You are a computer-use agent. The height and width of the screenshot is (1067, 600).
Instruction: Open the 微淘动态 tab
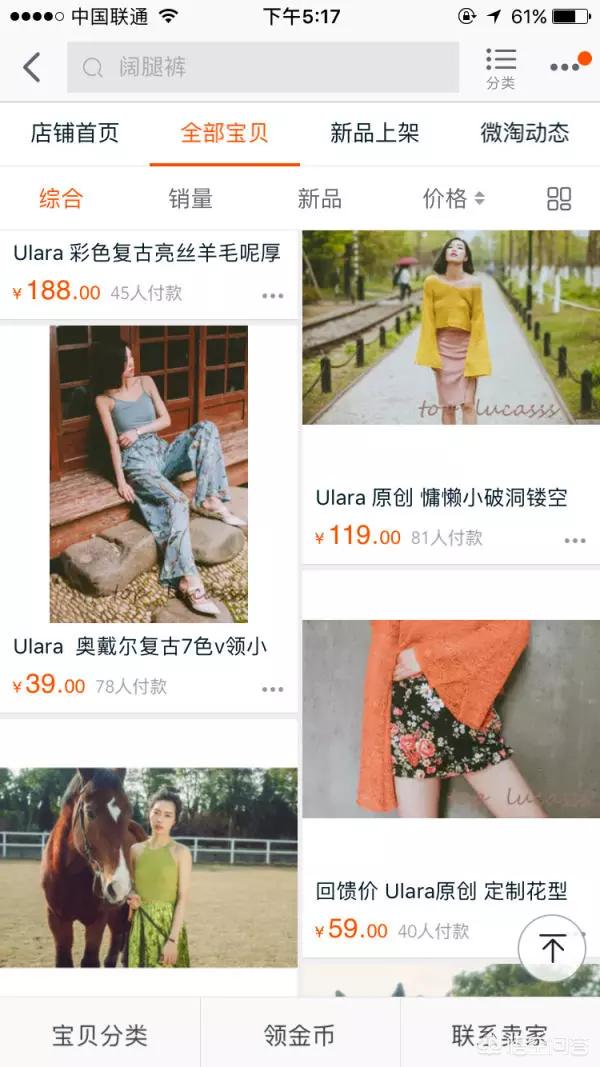point(524,133)
